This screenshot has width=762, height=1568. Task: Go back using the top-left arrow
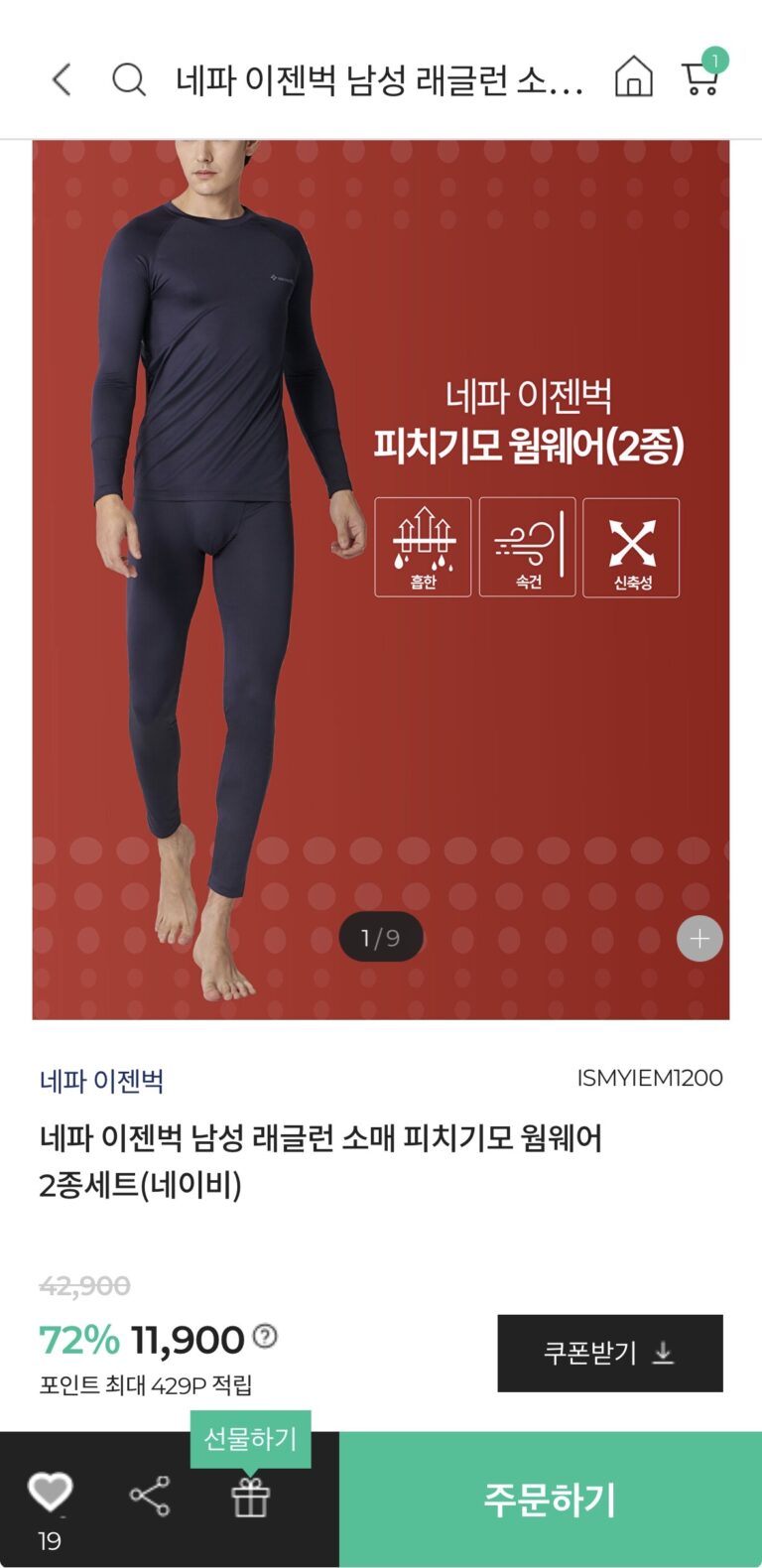[63, 79]
